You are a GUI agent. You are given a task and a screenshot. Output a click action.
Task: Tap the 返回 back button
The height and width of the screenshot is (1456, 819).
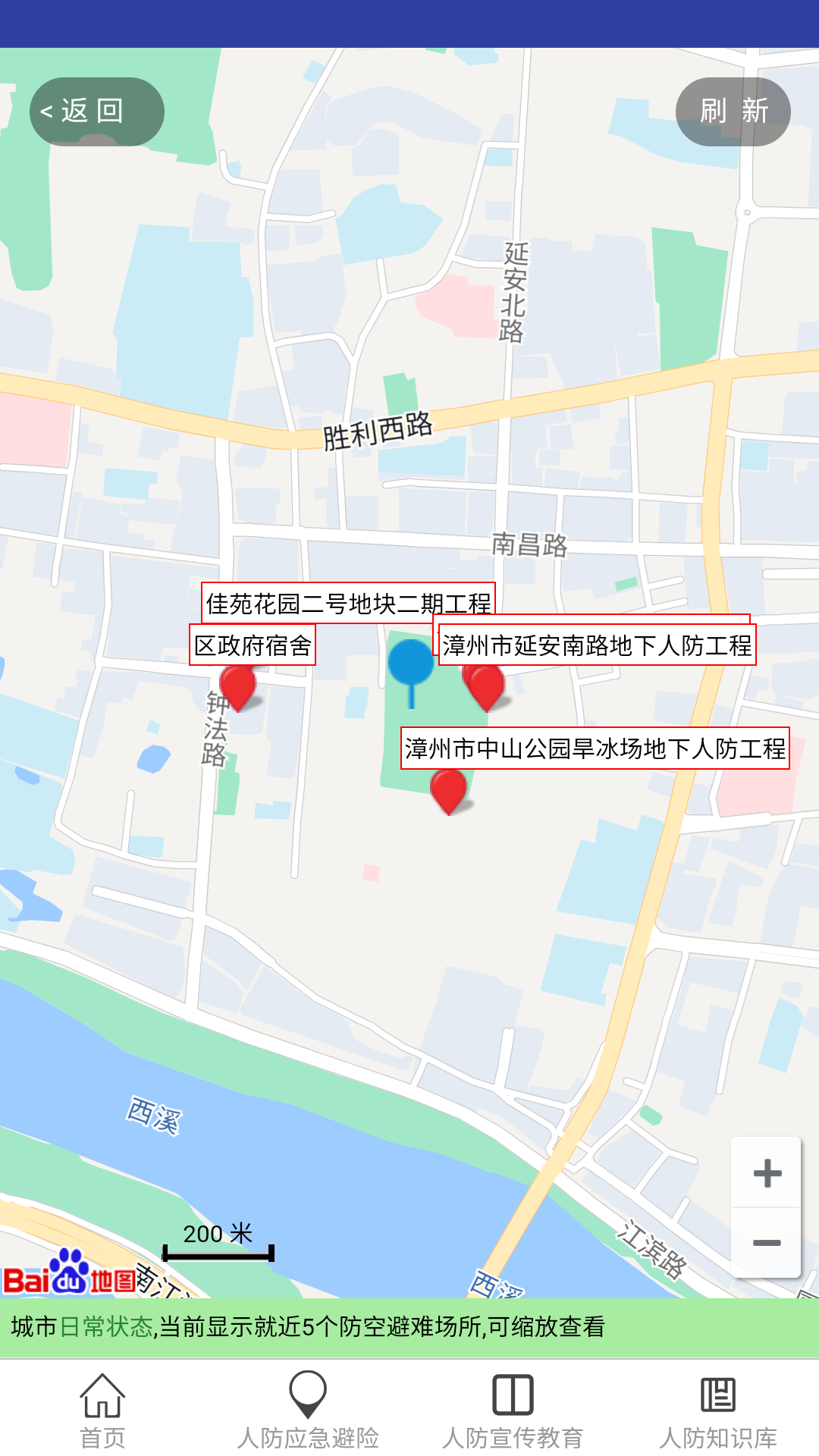(x=97, y=111)
